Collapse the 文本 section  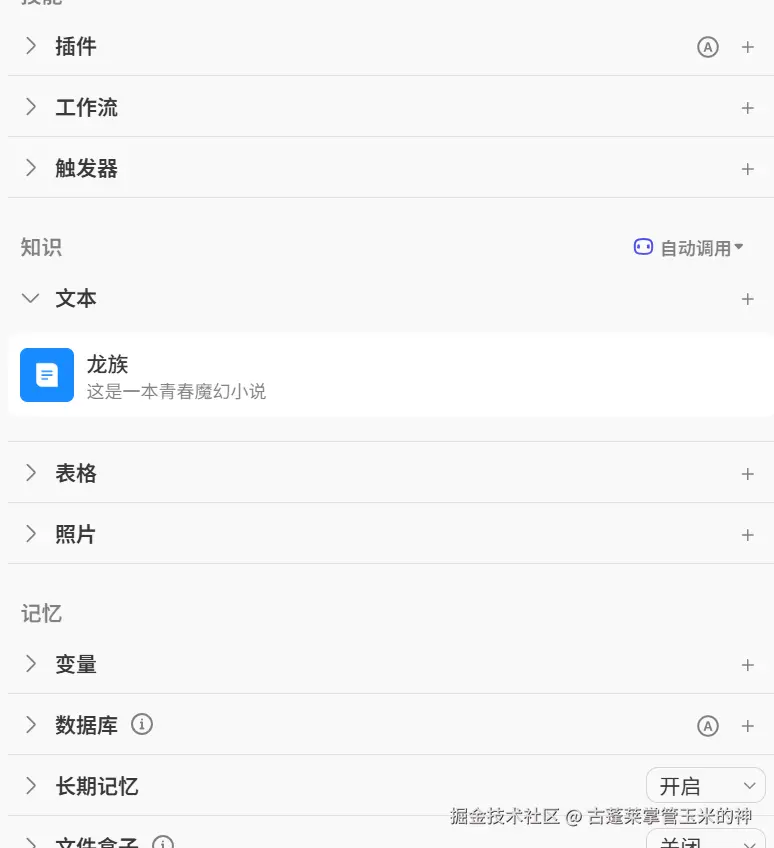click(x=31, y=298)
